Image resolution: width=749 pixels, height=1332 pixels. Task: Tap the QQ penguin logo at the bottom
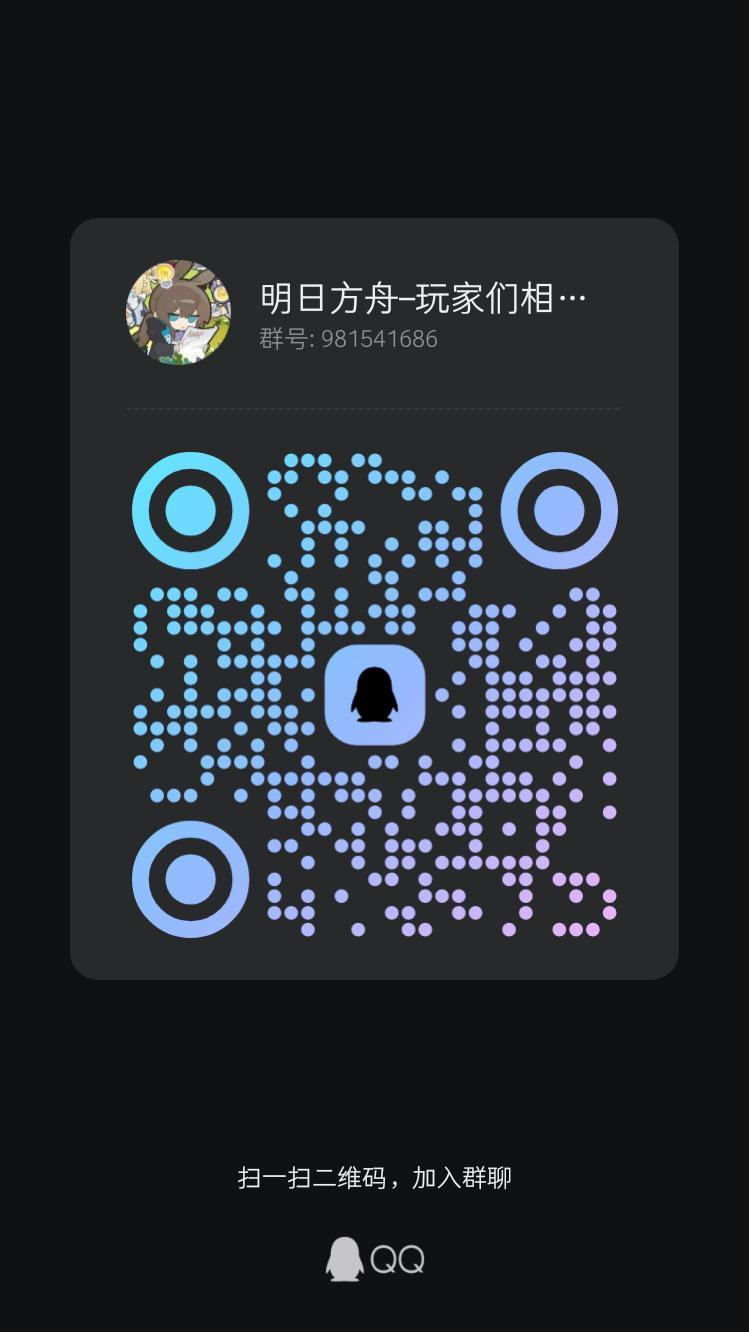click(x=344, y=1258)
